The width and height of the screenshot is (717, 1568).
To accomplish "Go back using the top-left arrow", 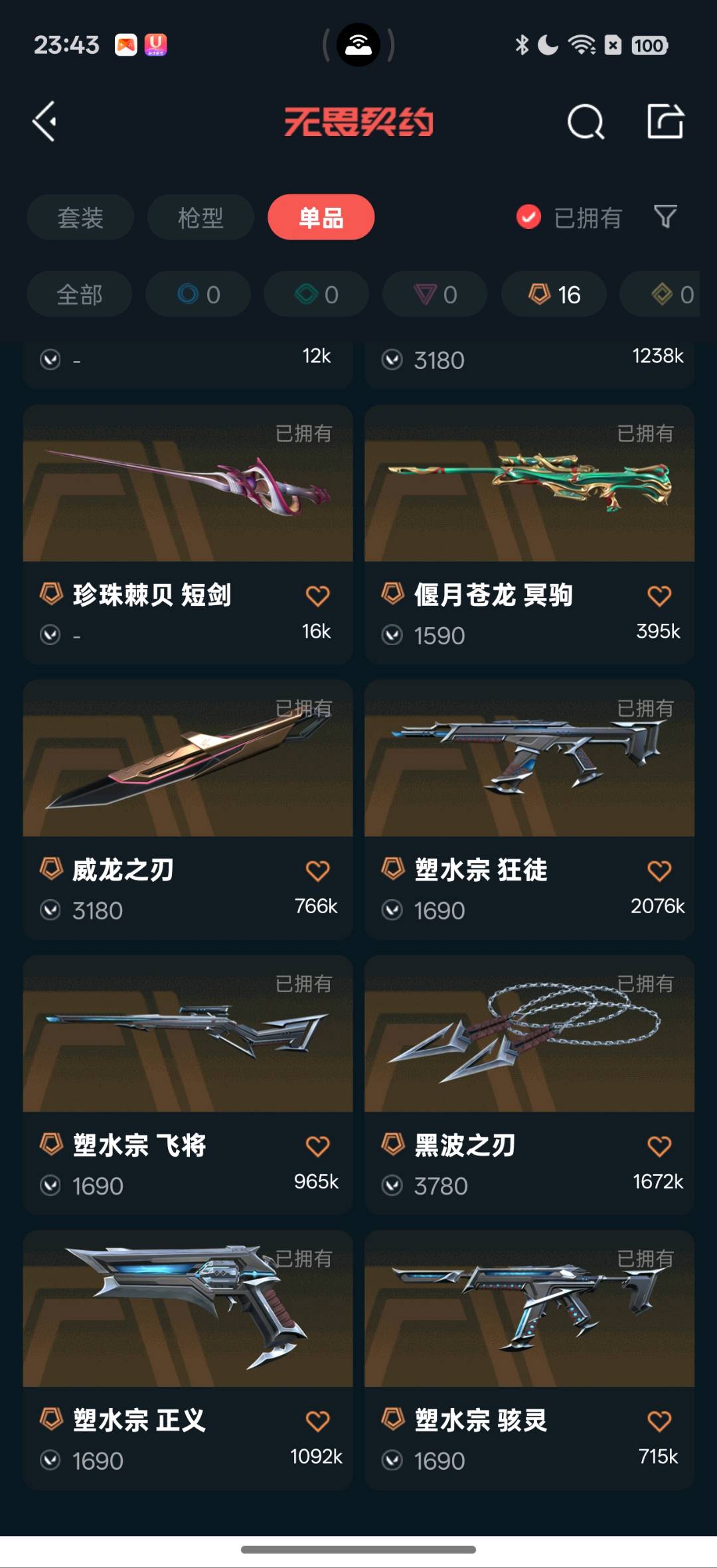I will coord(44,121).
